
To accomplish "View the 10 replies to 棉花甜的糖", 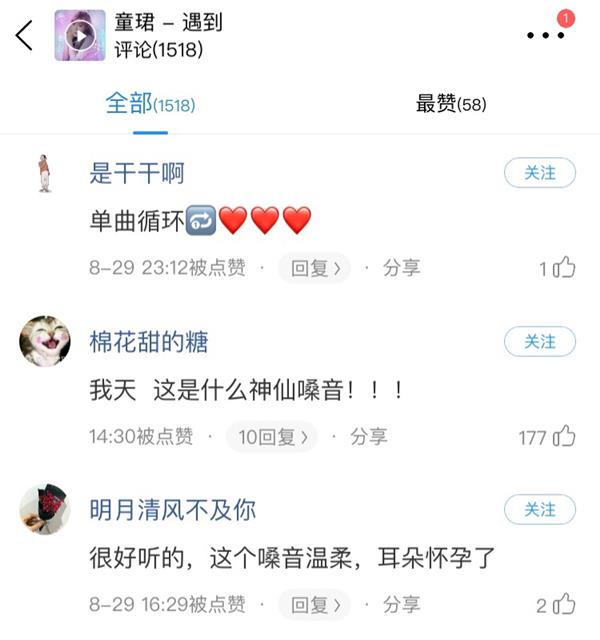I will pos(271,437).
